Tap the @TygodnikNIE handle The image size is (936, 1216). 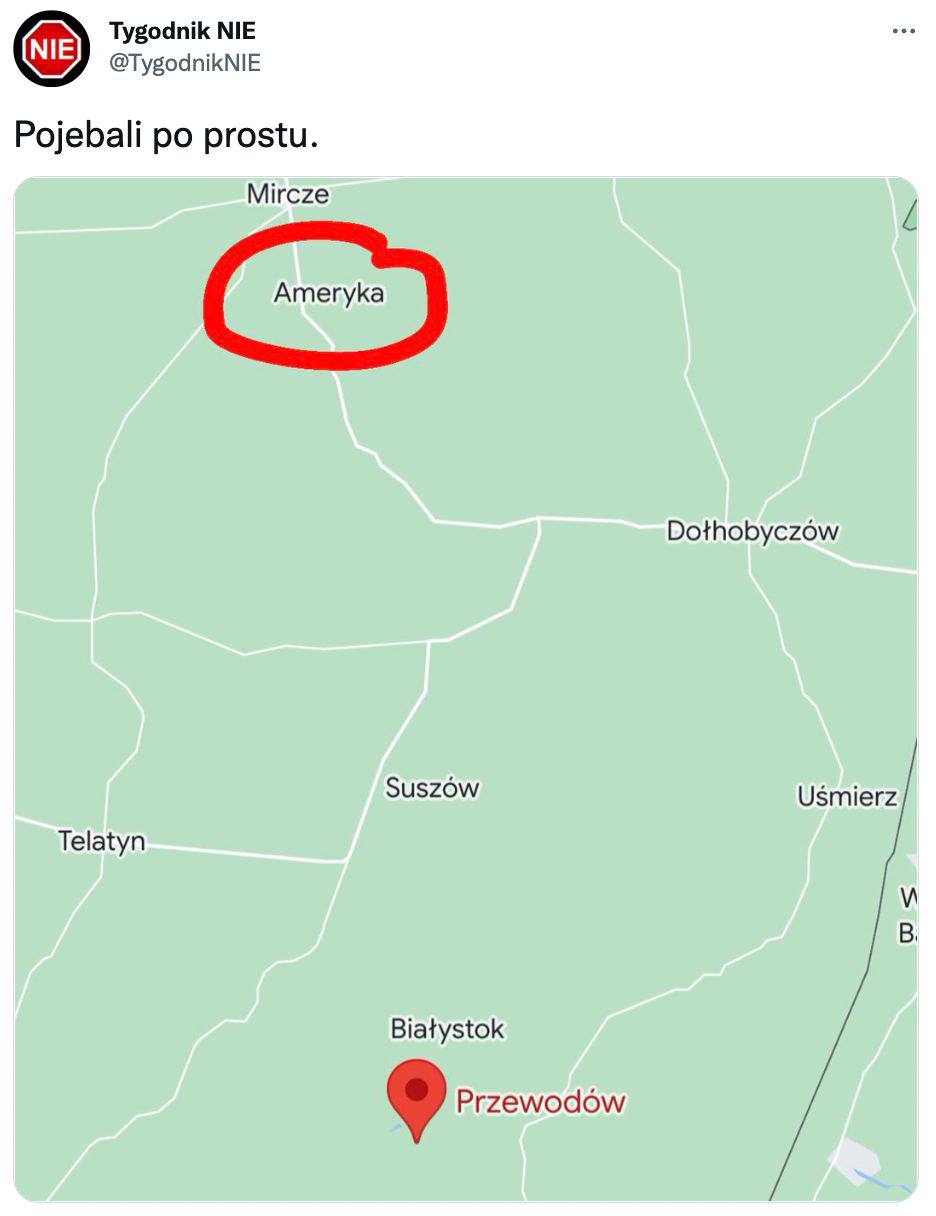tap(185, 63)
